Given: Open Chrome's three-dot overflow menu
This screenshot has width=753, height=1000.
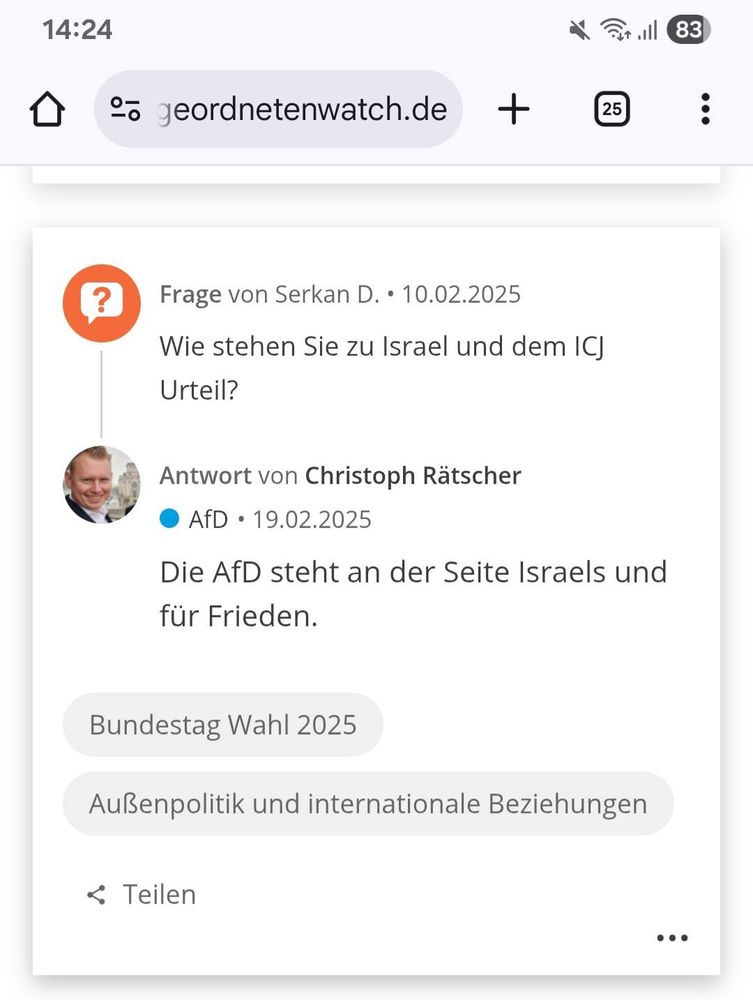Looking at the screenshot, I should tap(705, 110).
